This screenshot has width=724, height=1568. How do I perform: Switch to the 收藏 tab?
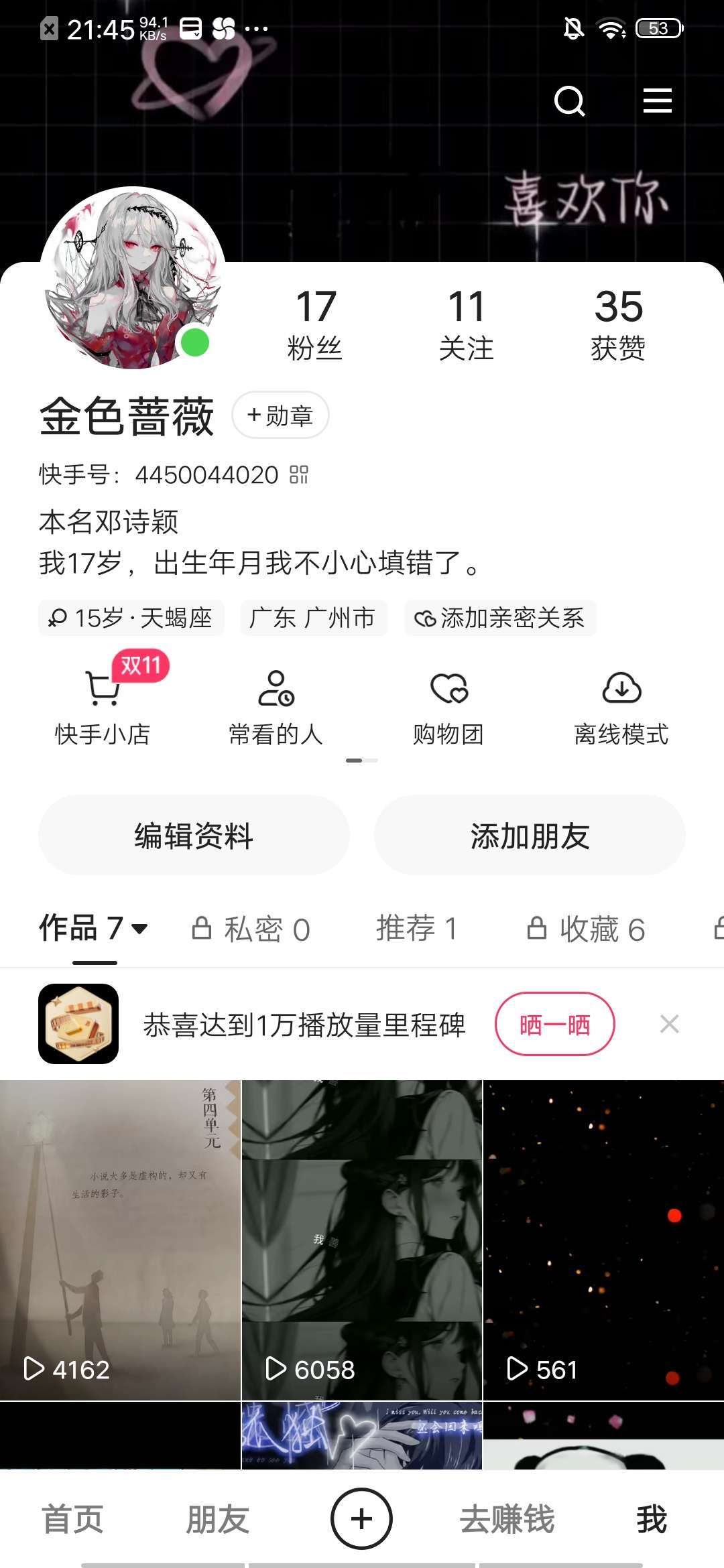(587, 929)
